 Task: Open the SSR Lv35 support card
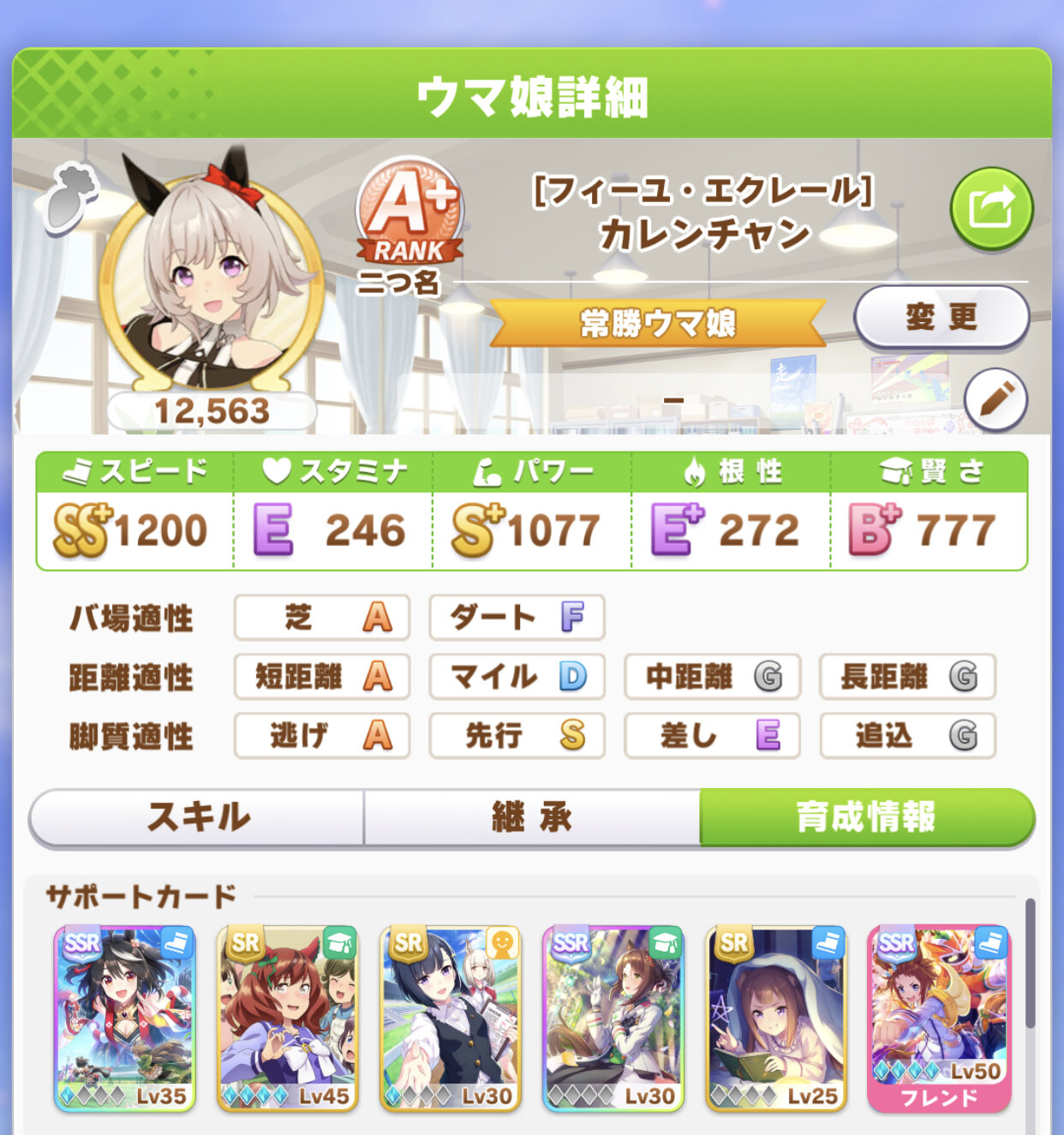tap(125, 1018)
